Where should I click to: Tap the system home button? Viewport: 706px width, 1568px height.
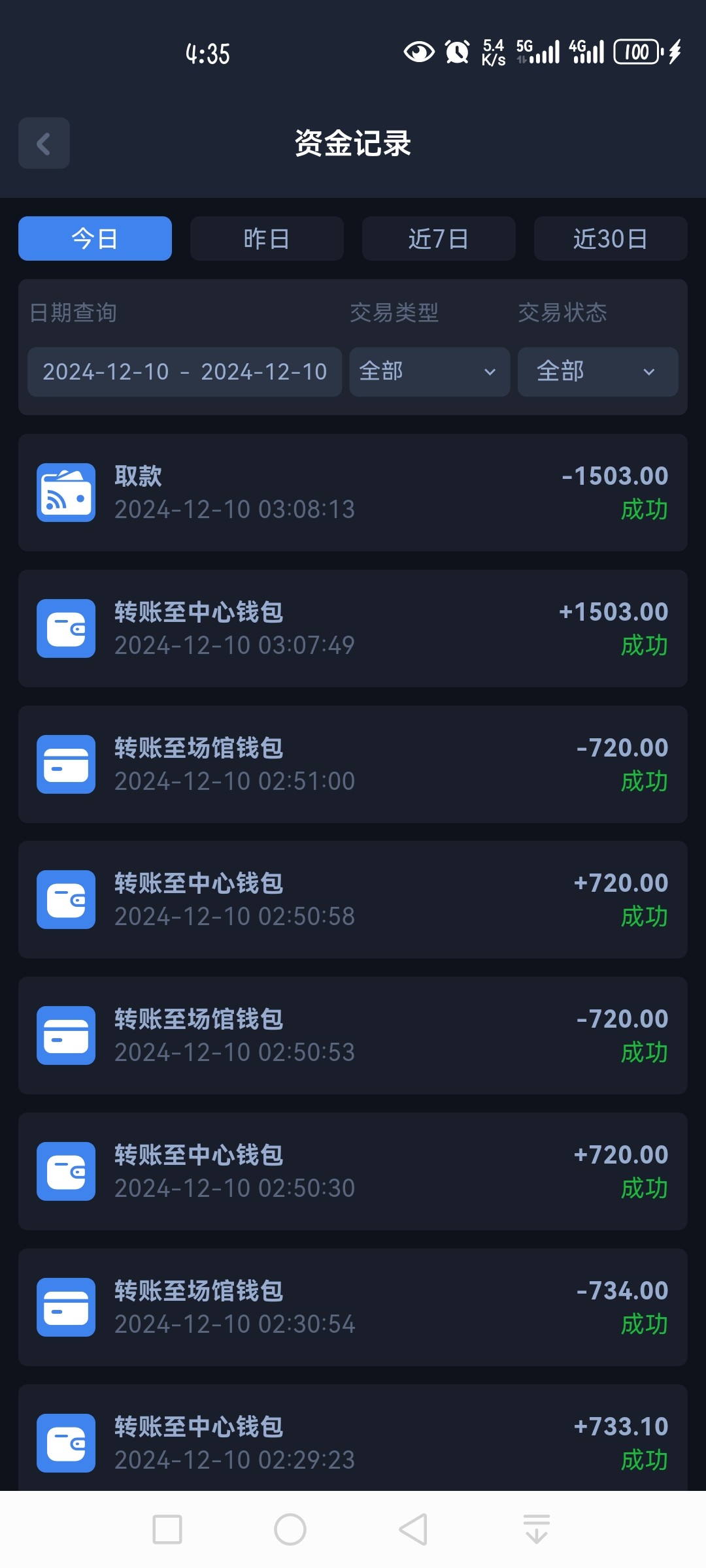pos(290,1529)
